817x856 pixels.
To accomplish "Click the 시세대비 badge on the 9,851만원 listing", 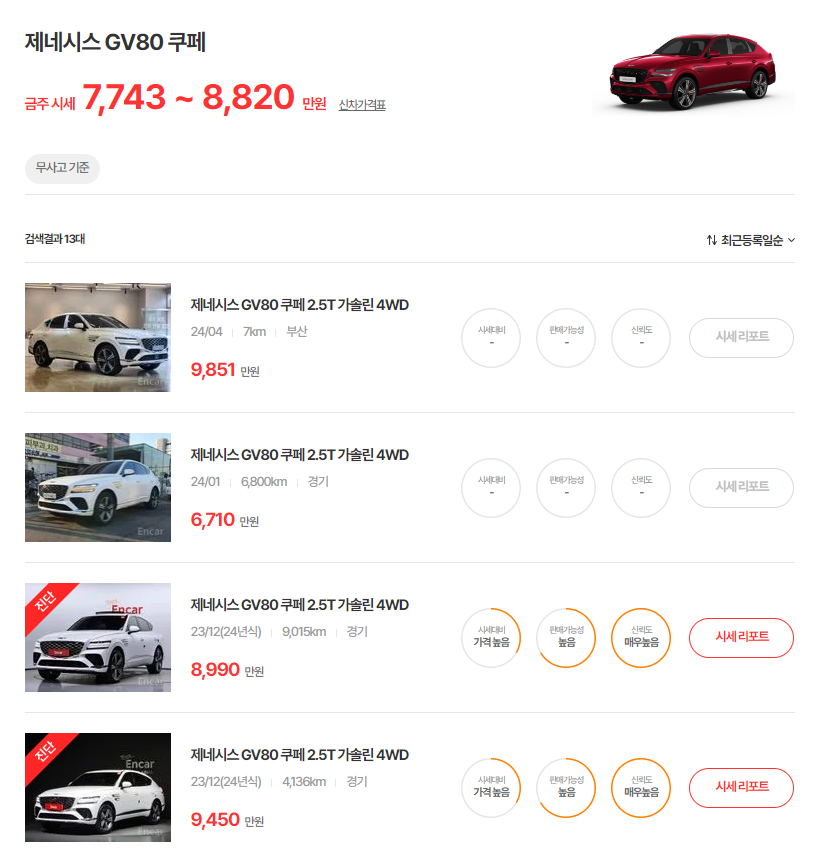I will pyautogui.click(x=490, y=338).
